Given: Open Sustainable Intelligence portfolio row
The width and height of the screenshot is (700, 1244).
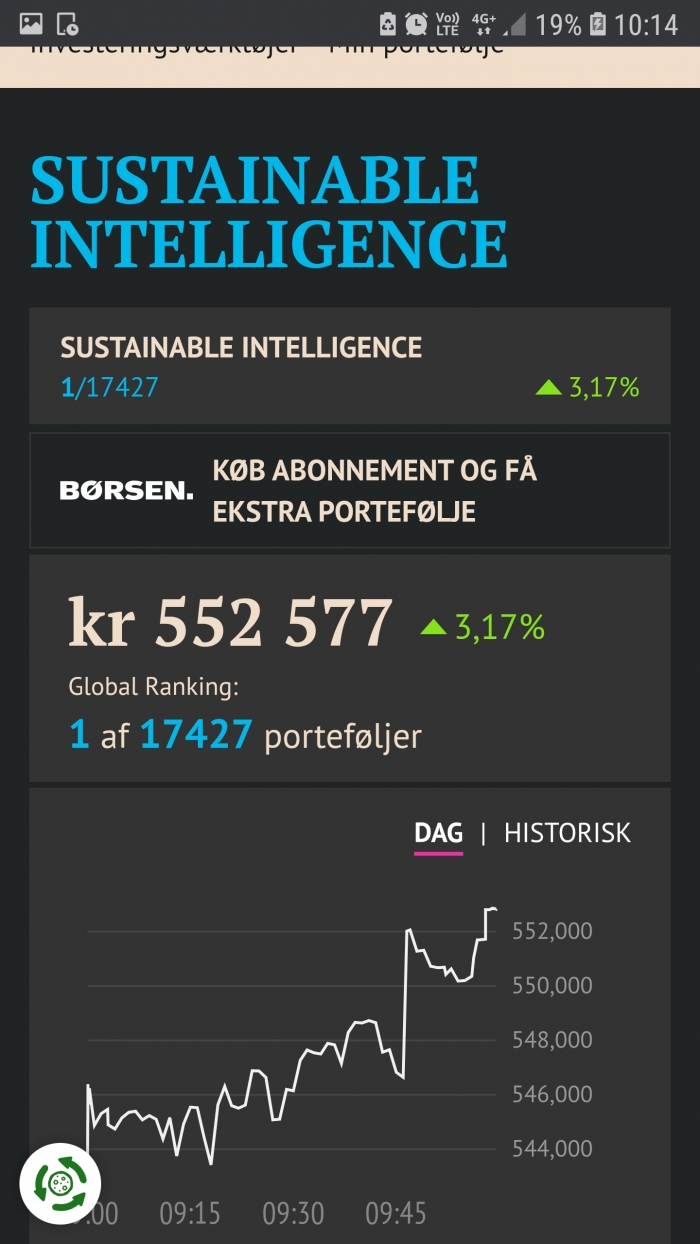Looking at the screenshot, I should [x=349, y=365].
